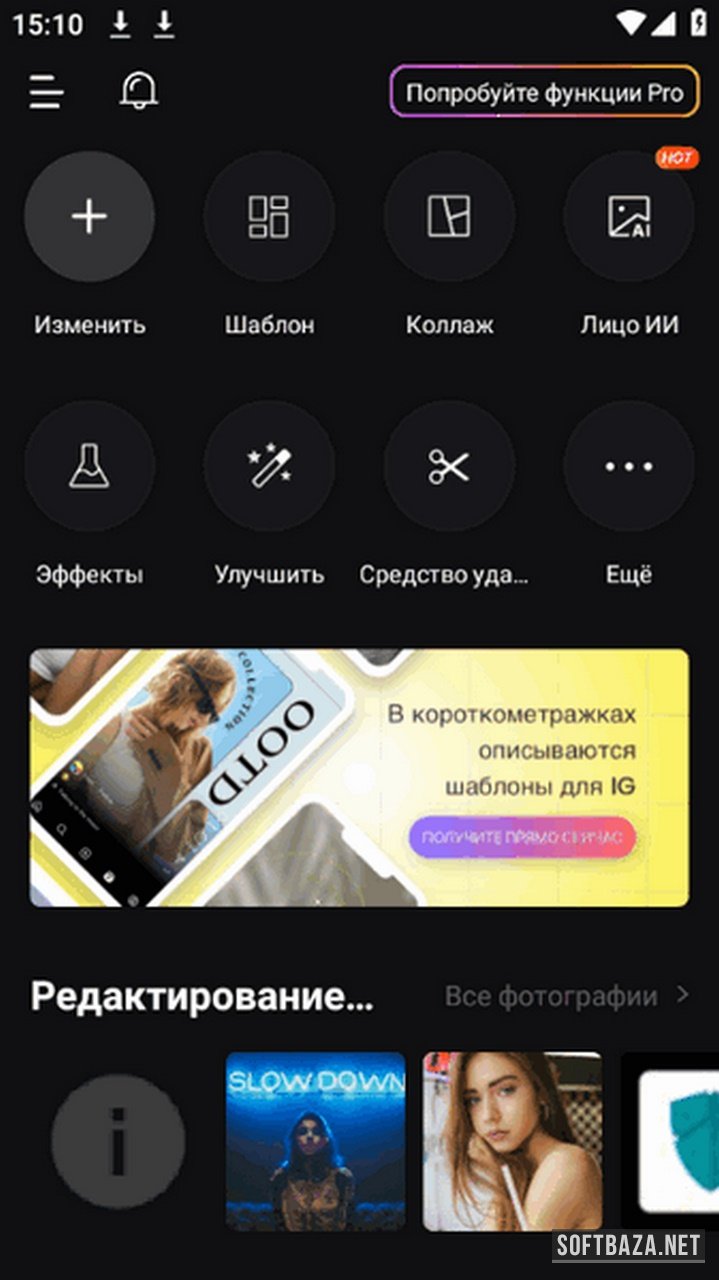
Task: Tap the info icon in editing row
Action: click(118, 1141)
